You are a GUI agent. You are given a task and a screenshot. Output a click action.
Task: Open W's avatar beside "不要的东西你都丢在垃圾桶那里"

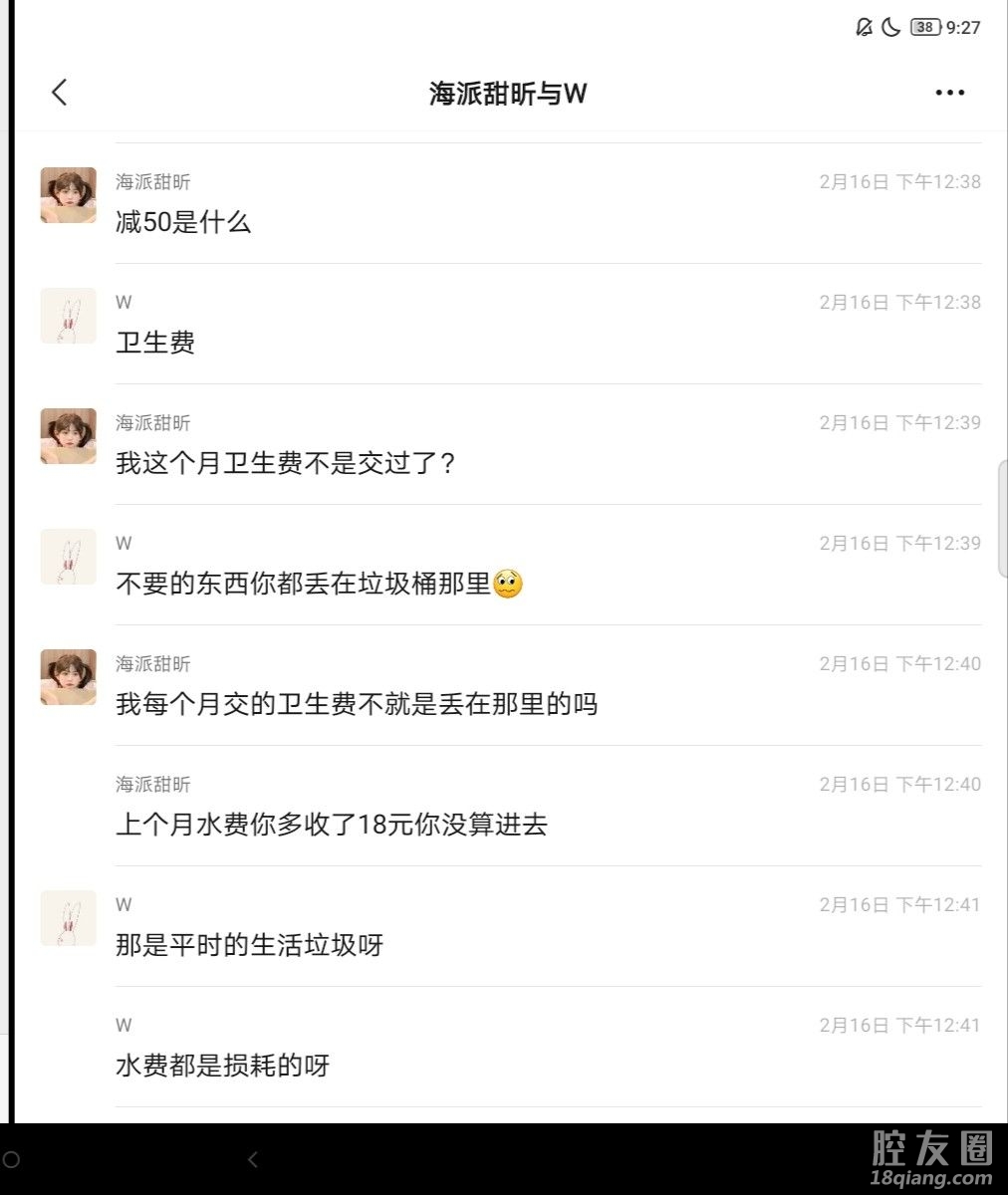(x=69, y=557)
